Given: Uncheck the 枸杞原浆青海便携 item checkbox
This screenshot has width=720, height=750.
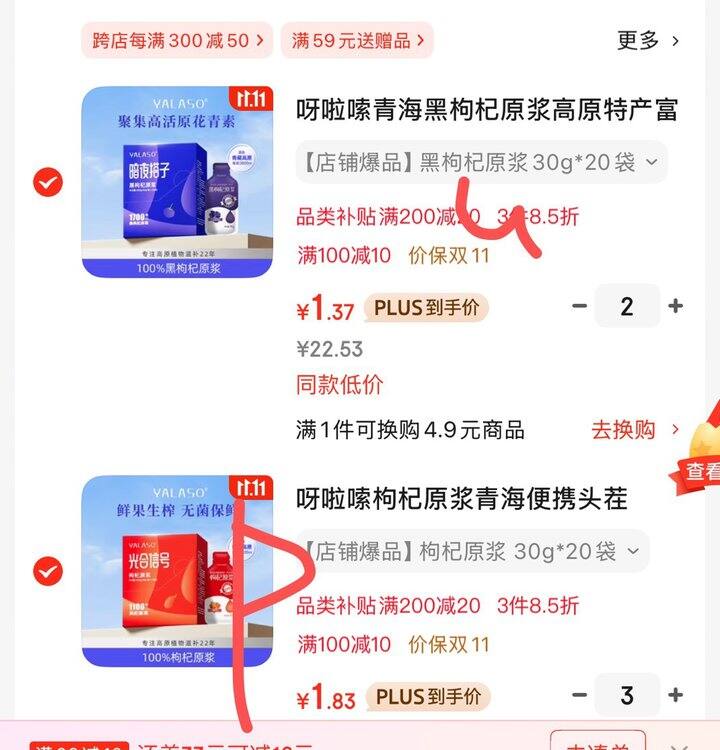Looking at the screenshot, I should pos(48,571).
